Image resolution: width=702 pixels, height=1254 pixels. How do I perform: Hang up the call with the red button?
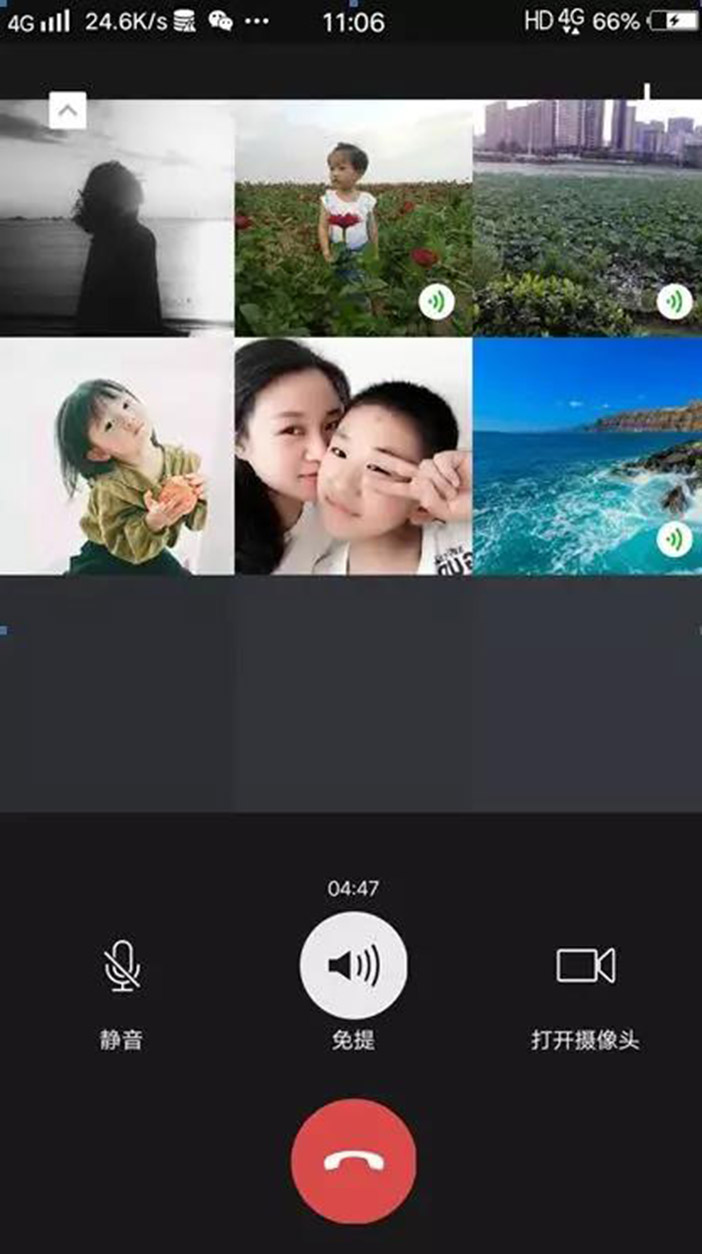click(353, 1161)
